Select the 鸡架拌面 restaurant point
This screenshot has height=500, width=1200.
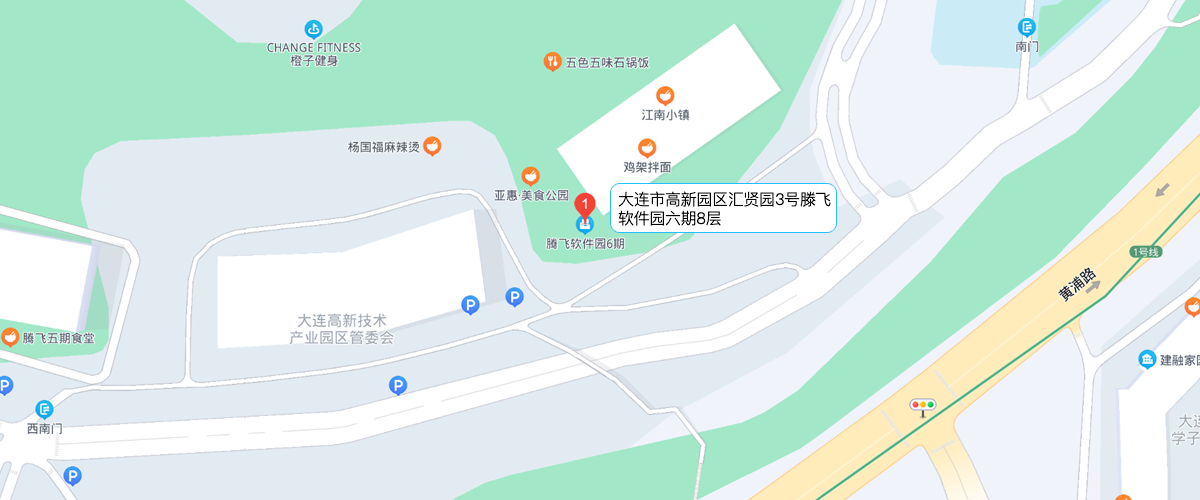pos(647,148)
